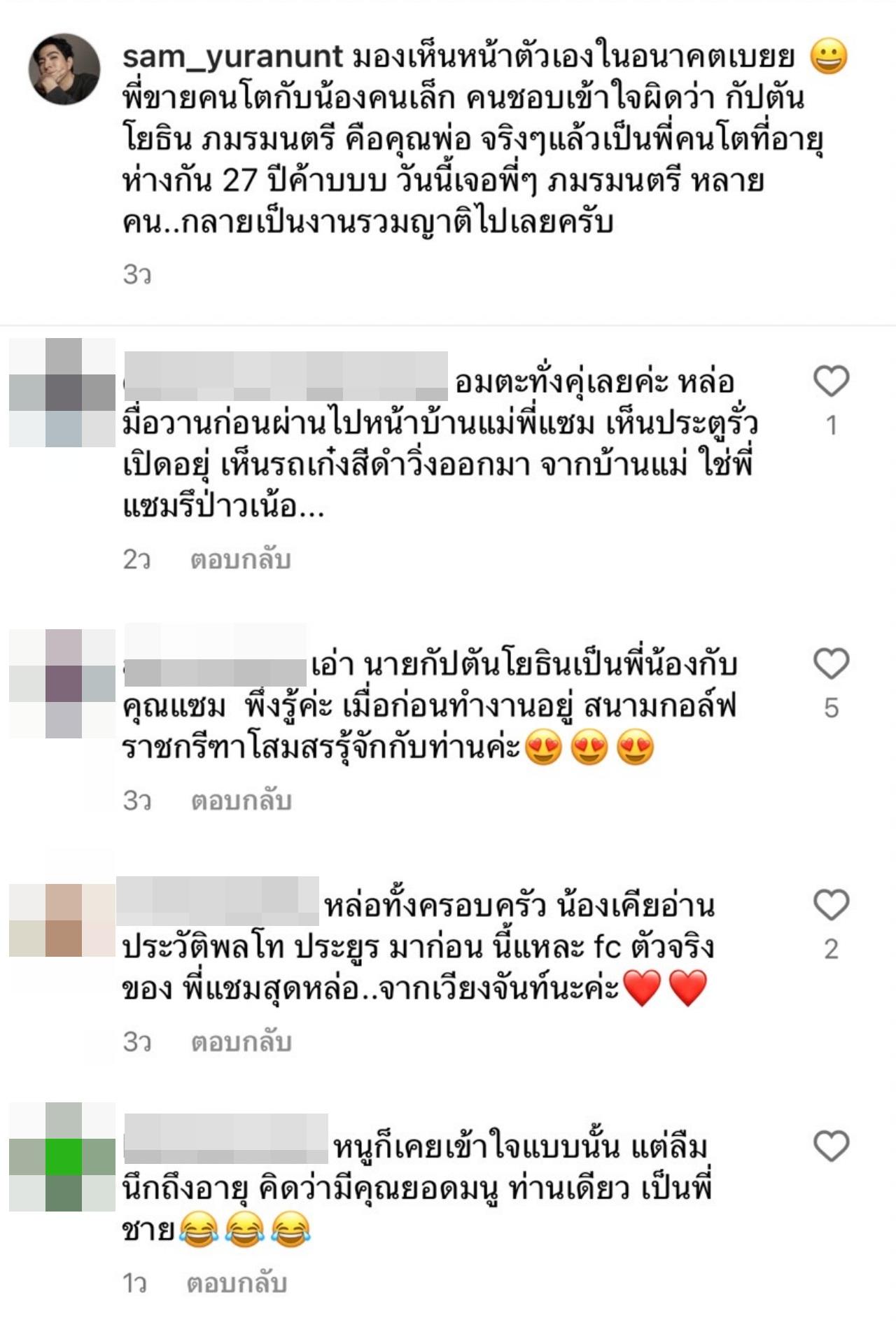Viewport: 896px width, 1341px height.
Task: Like the comment mentioning สนามกอล์ฟ
Action: [x=831, y=664]
